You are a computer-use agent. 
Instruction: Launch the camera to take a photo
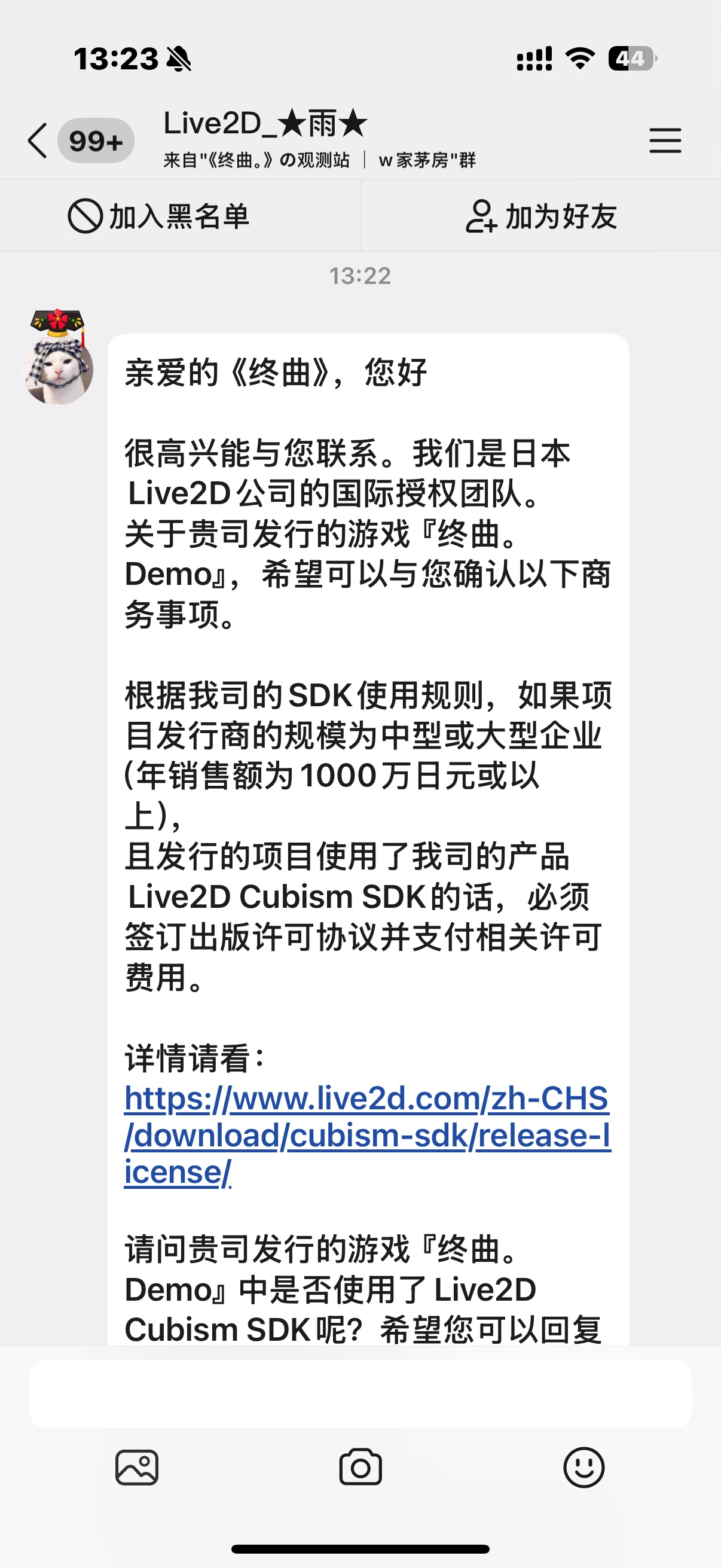[360, 1467]
